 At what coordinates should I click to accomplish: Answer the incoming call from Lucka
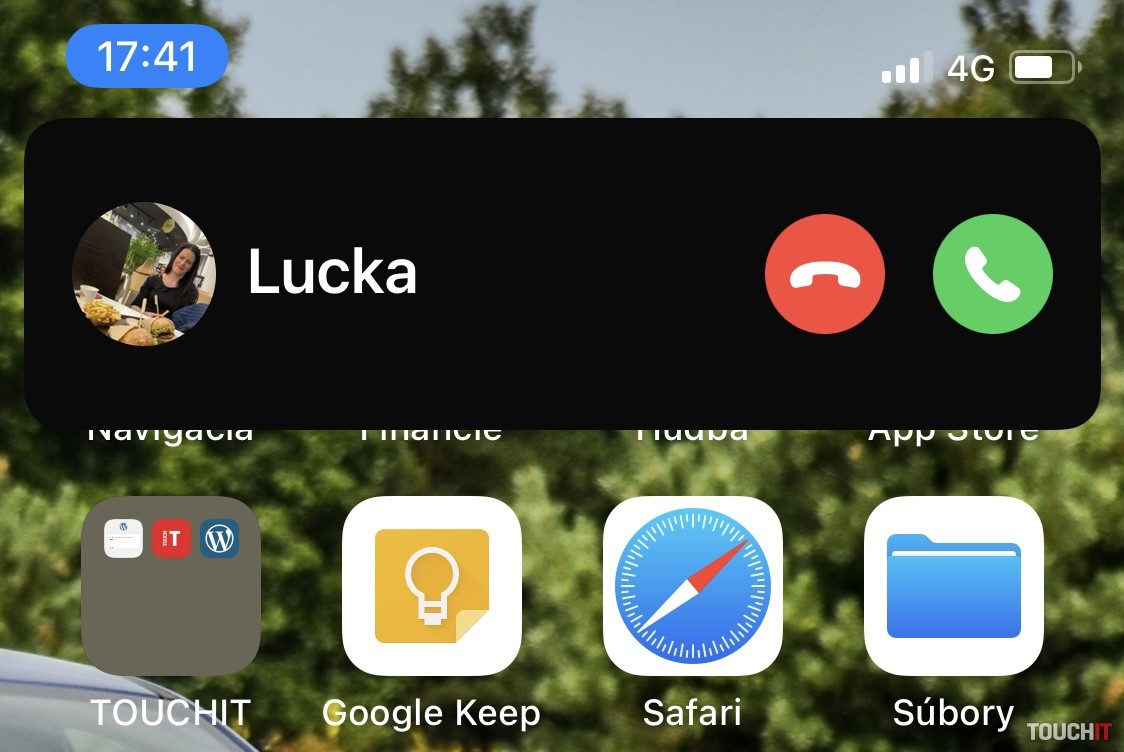[992, 274]
